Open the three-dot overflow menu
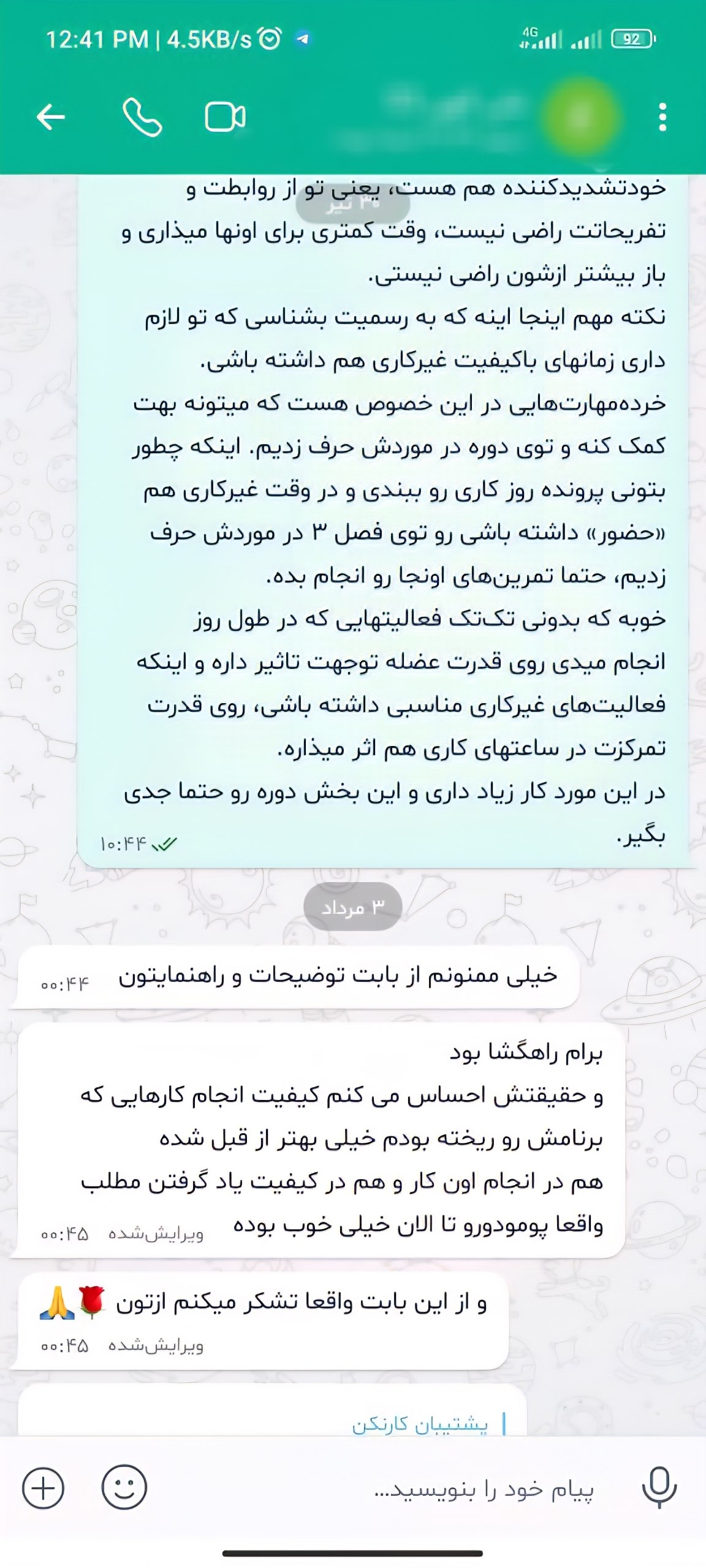The height and width of the screenshot is (1568, 706). pos(662,117)
